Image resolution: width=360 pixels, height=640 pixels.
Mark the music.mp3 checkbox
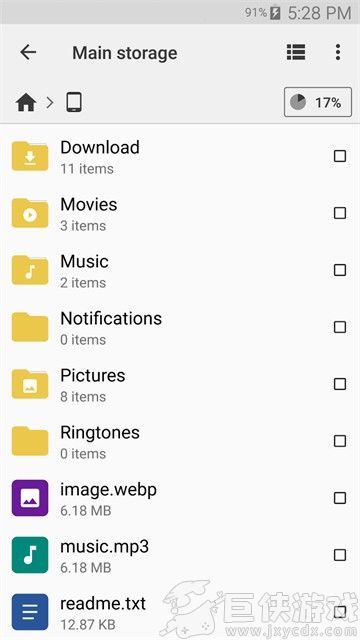pyautogui.click(x=340, y=555)
